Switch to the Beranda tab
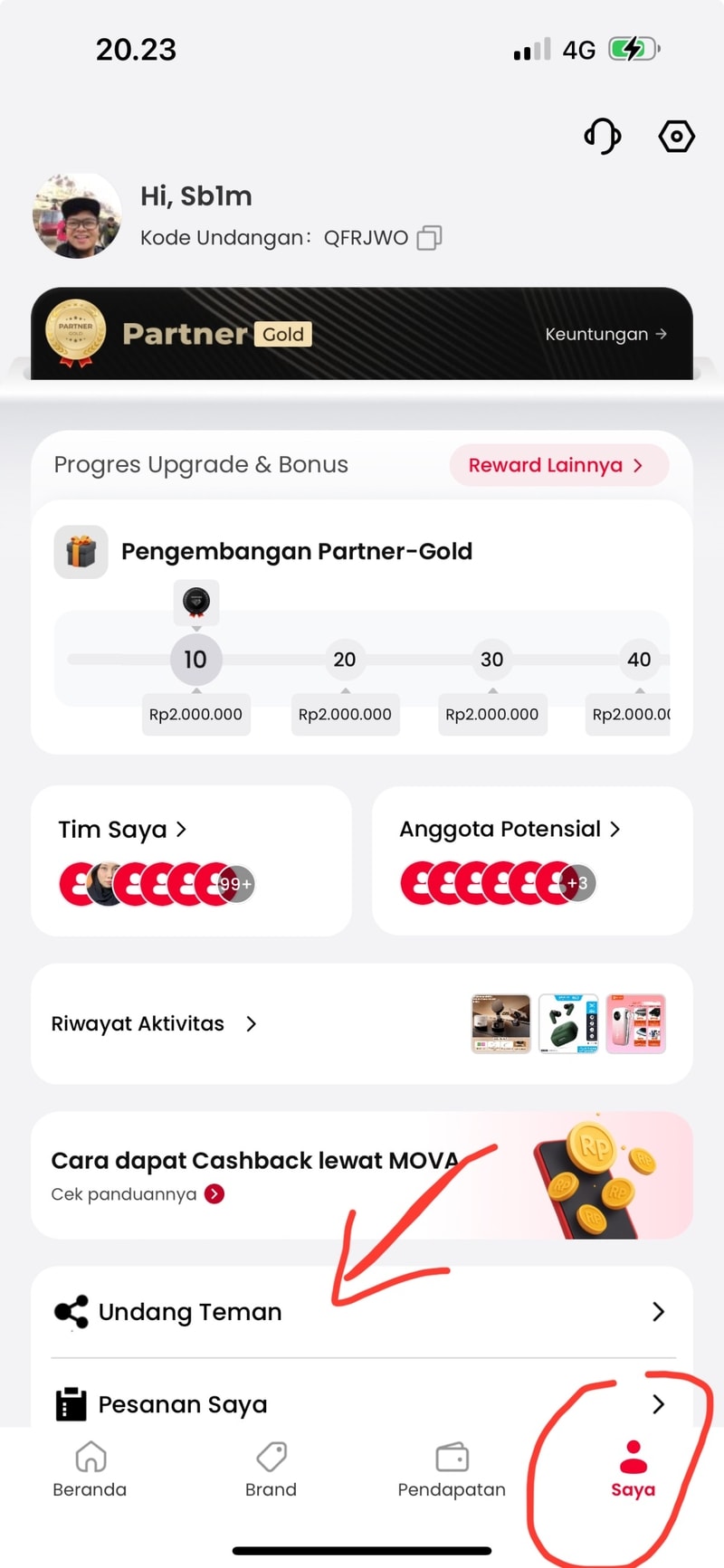724x1568 pixels. (x=90, y=1469)
